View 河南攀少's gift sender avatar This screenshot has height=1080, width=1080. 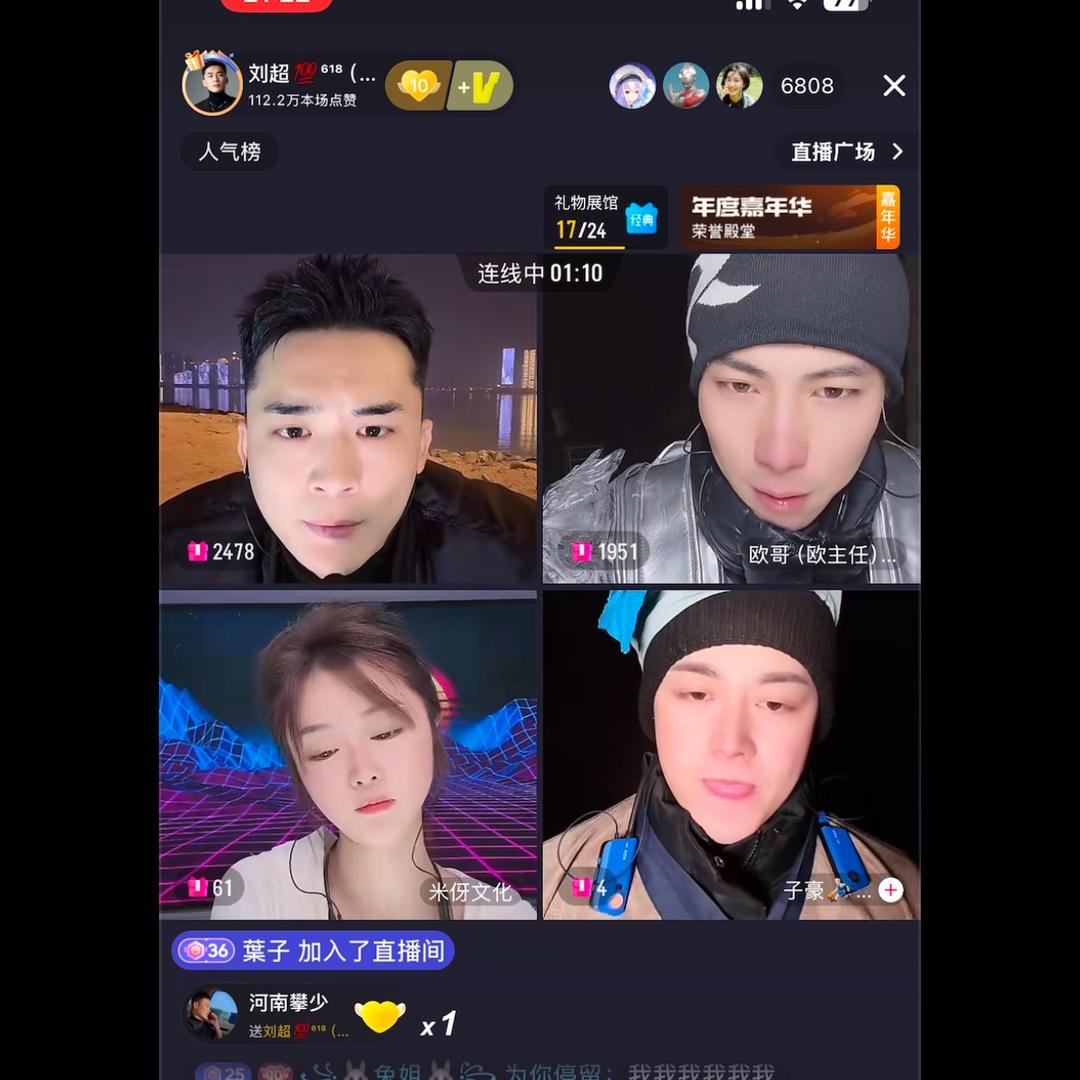(212, 1015)
